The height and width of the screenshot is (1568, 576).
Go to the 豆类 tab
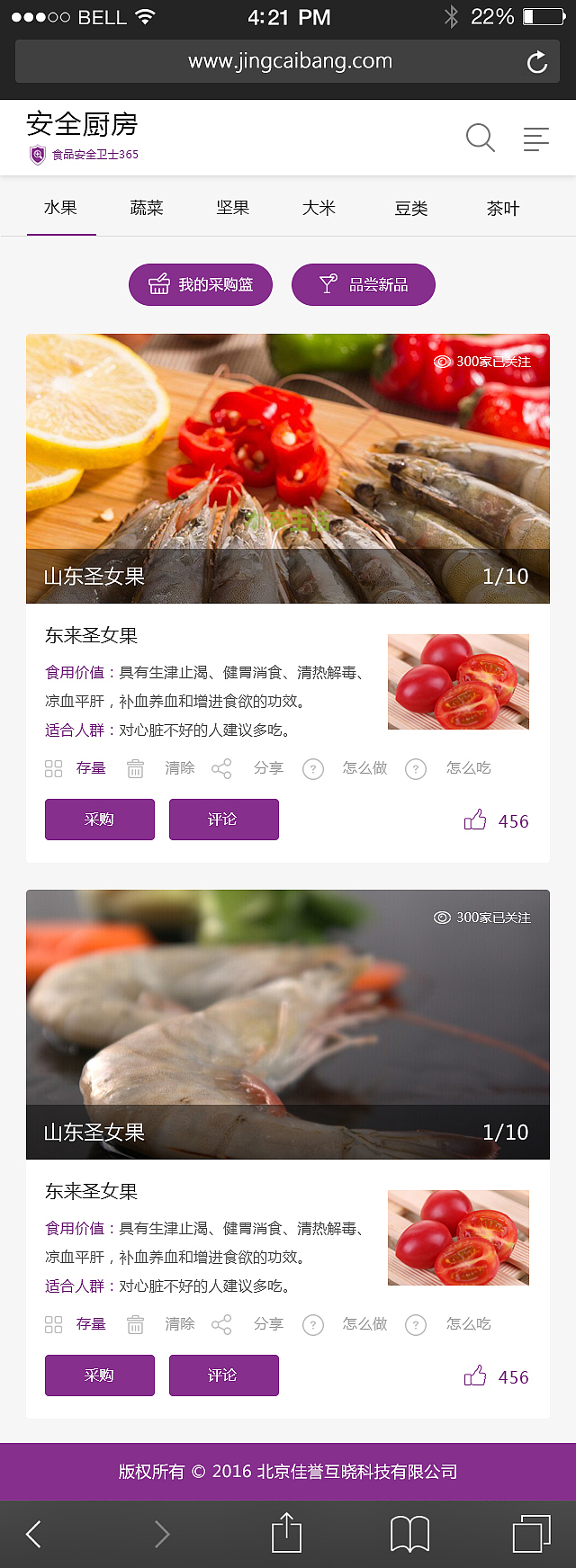pos(411,208)
